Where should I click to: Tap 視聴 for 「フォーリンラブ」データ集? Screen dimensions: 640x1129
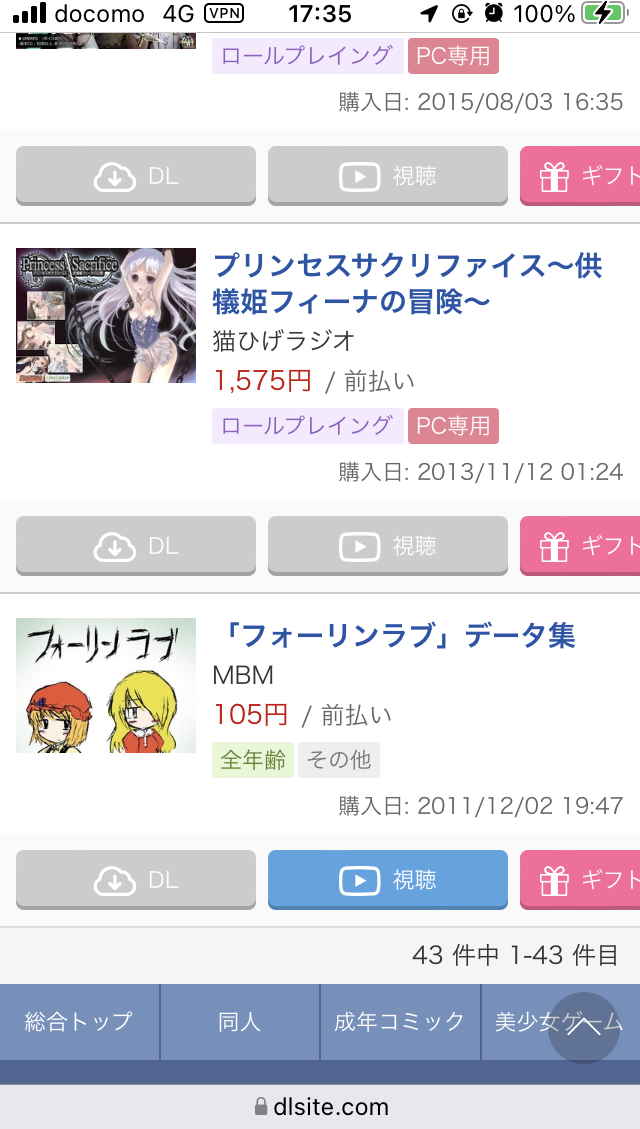point(388,880)
